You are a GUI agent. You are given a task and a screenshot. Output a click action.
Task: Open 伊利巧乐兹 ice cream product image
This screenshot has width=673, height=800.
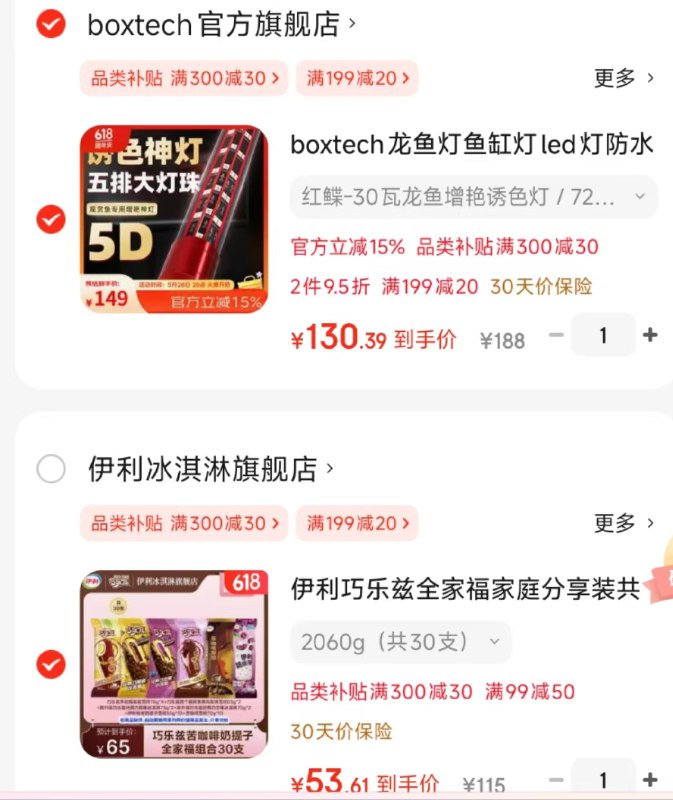[x=174, y=663]
